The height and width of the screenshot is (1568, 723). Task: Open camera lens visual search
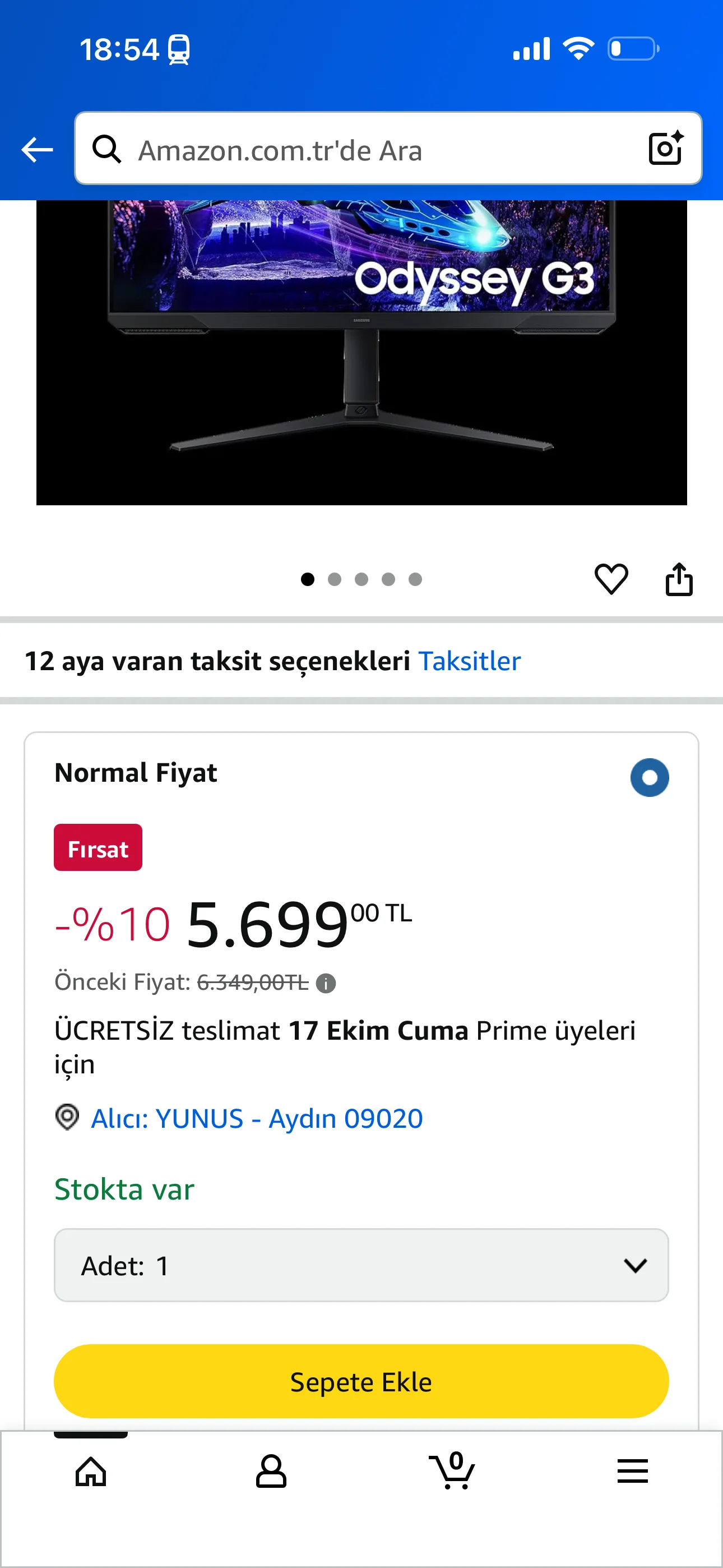click(665, 149)
